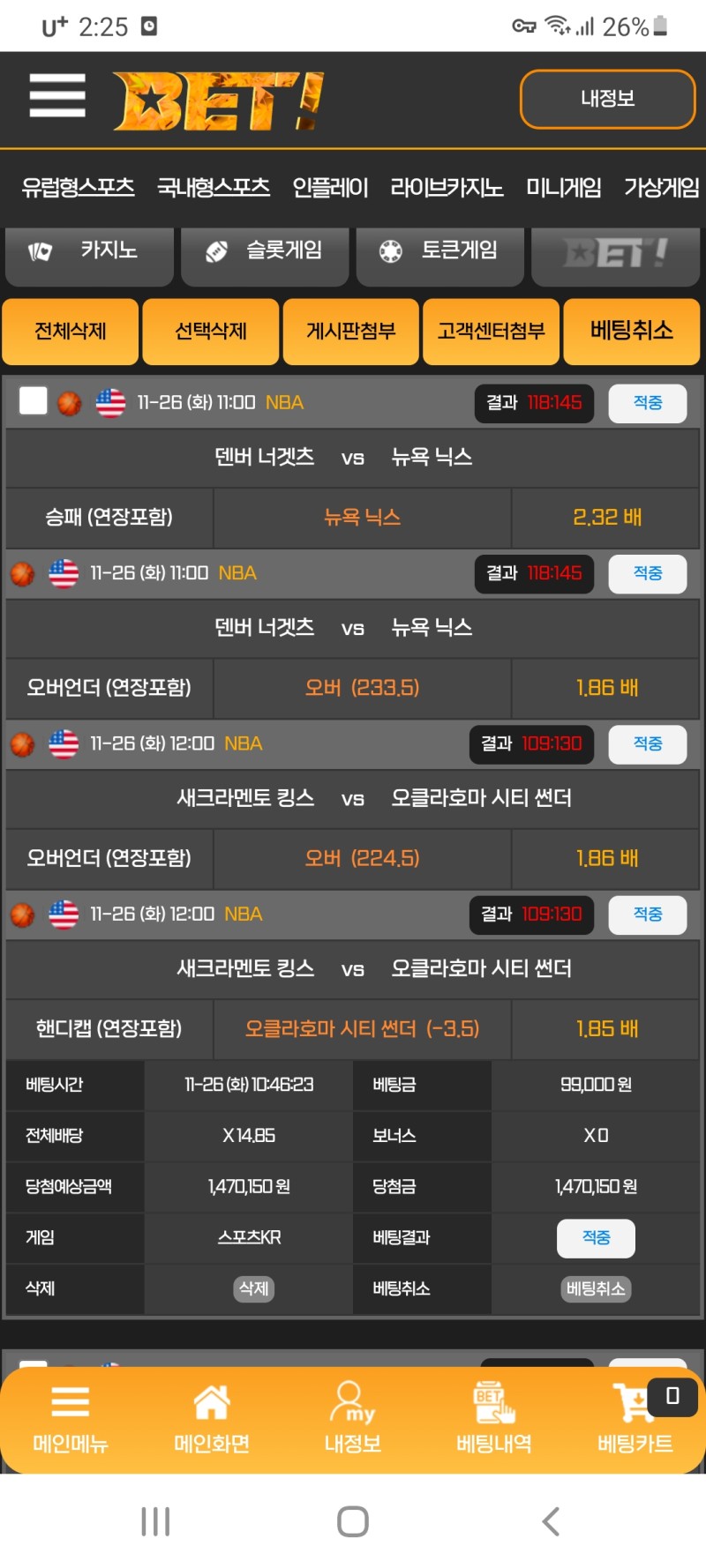Viewport: 706px width, 1568px height.
Task: Tap the small gray 삭제 button
Action: pos(253,1288)
